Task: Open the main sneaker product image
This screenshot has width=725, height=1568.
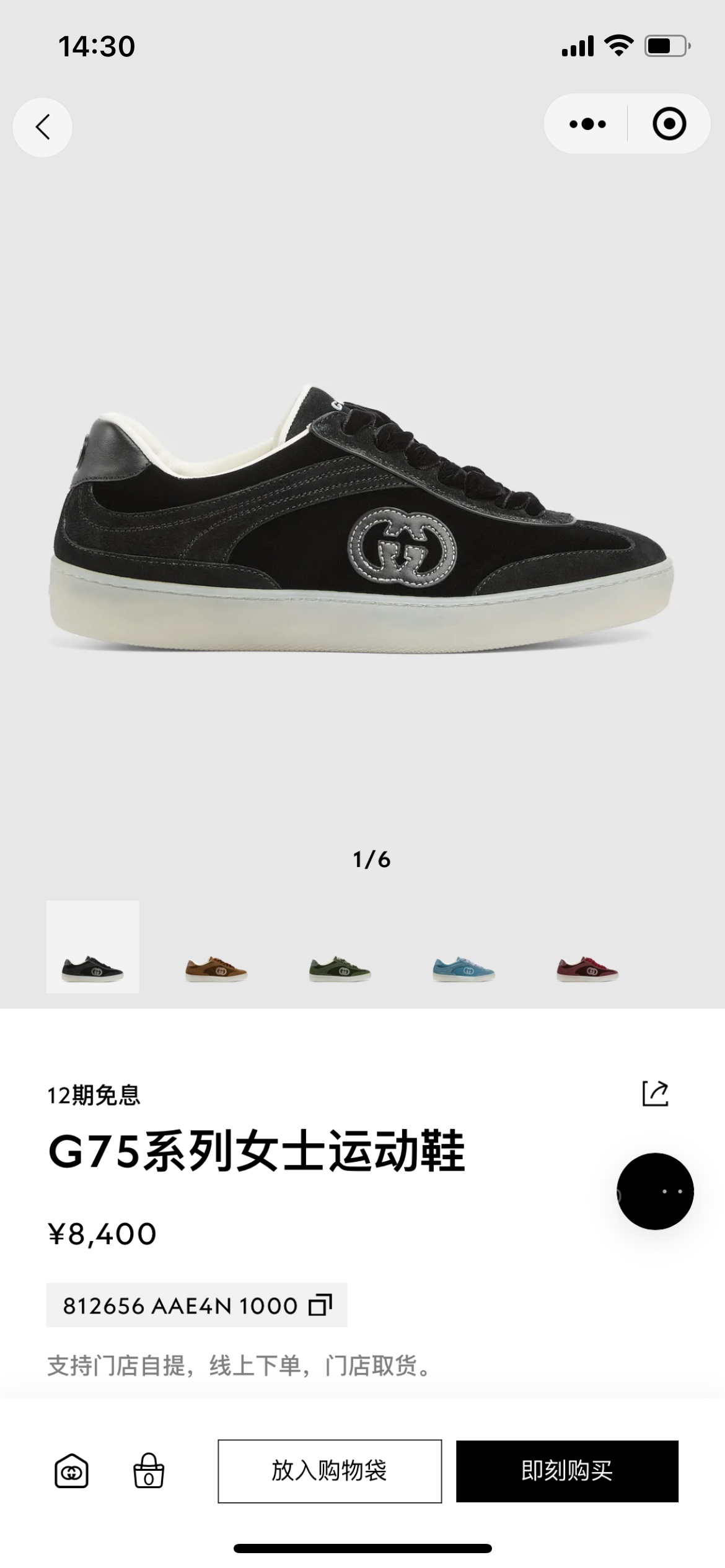Action: click(362, 520)
